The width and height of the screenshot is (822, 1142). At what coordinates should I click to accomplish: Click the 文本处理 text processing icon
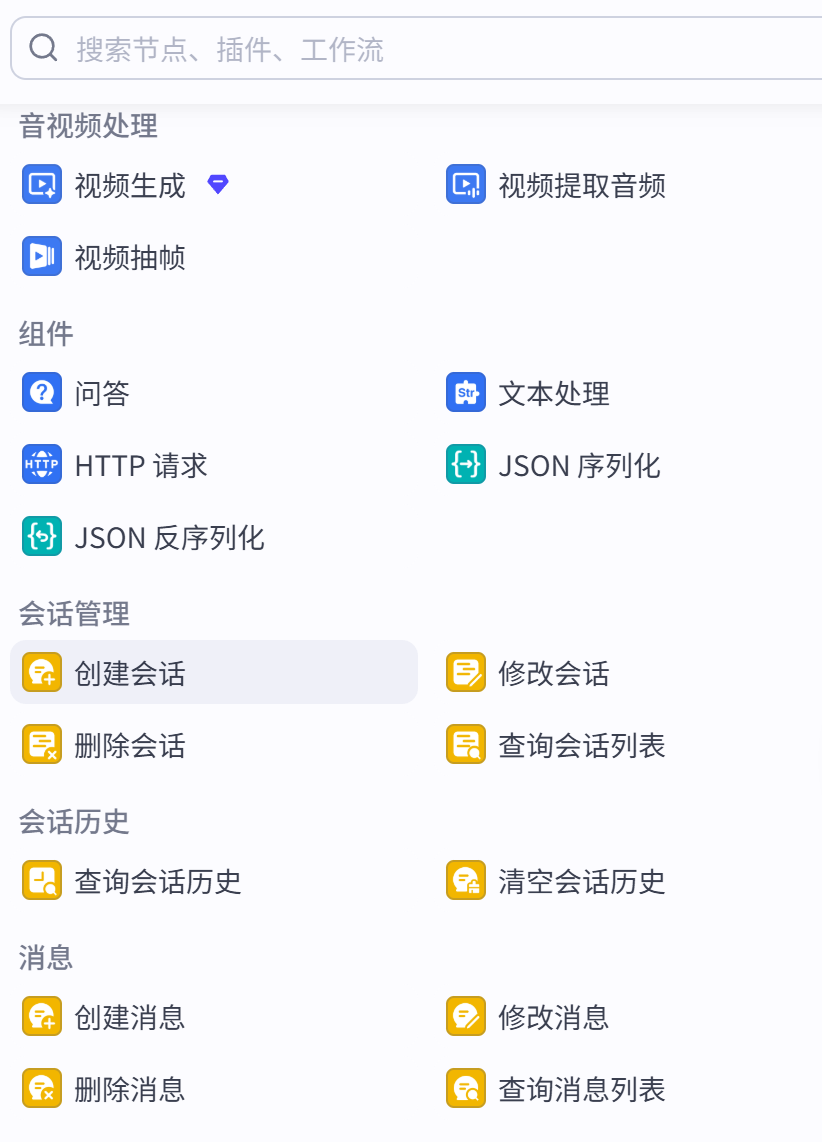point(465,392)
